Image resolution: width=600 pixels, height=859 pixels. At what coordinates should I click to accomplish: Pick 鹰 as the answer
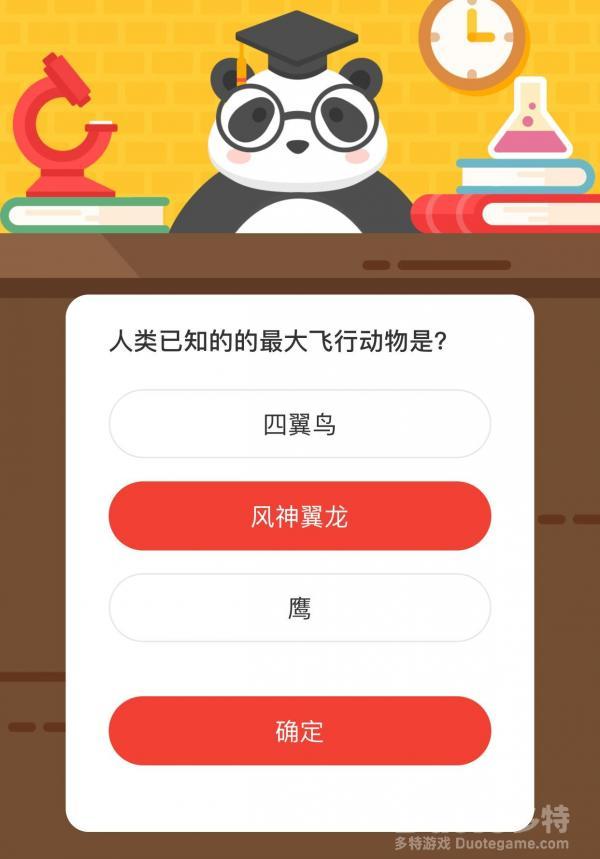[299, 608]
